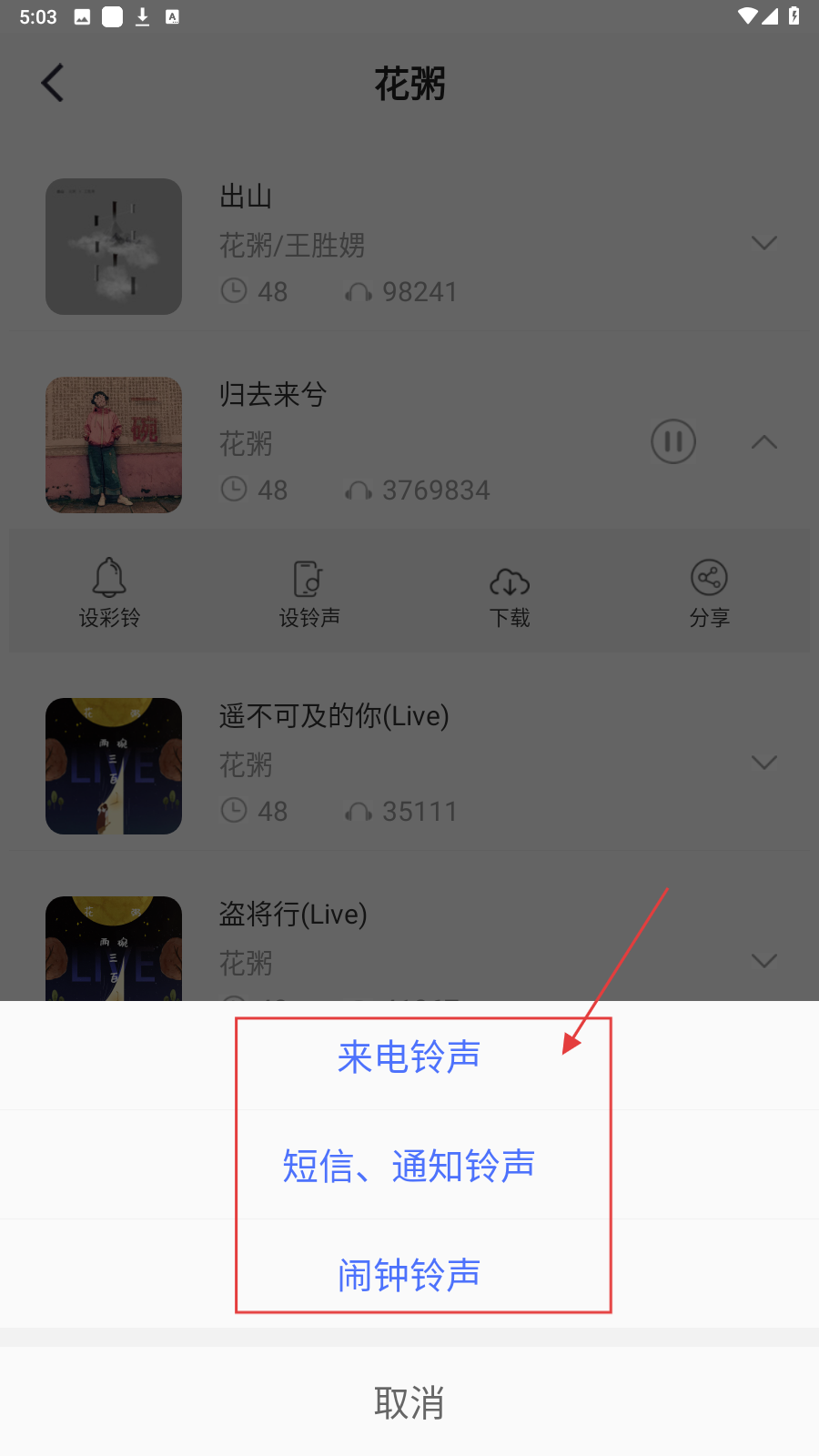This screenshot has width=819, height=1456.
Task: Select 来电铃声 ringtone option
Action: click(x=409, y=1057)
